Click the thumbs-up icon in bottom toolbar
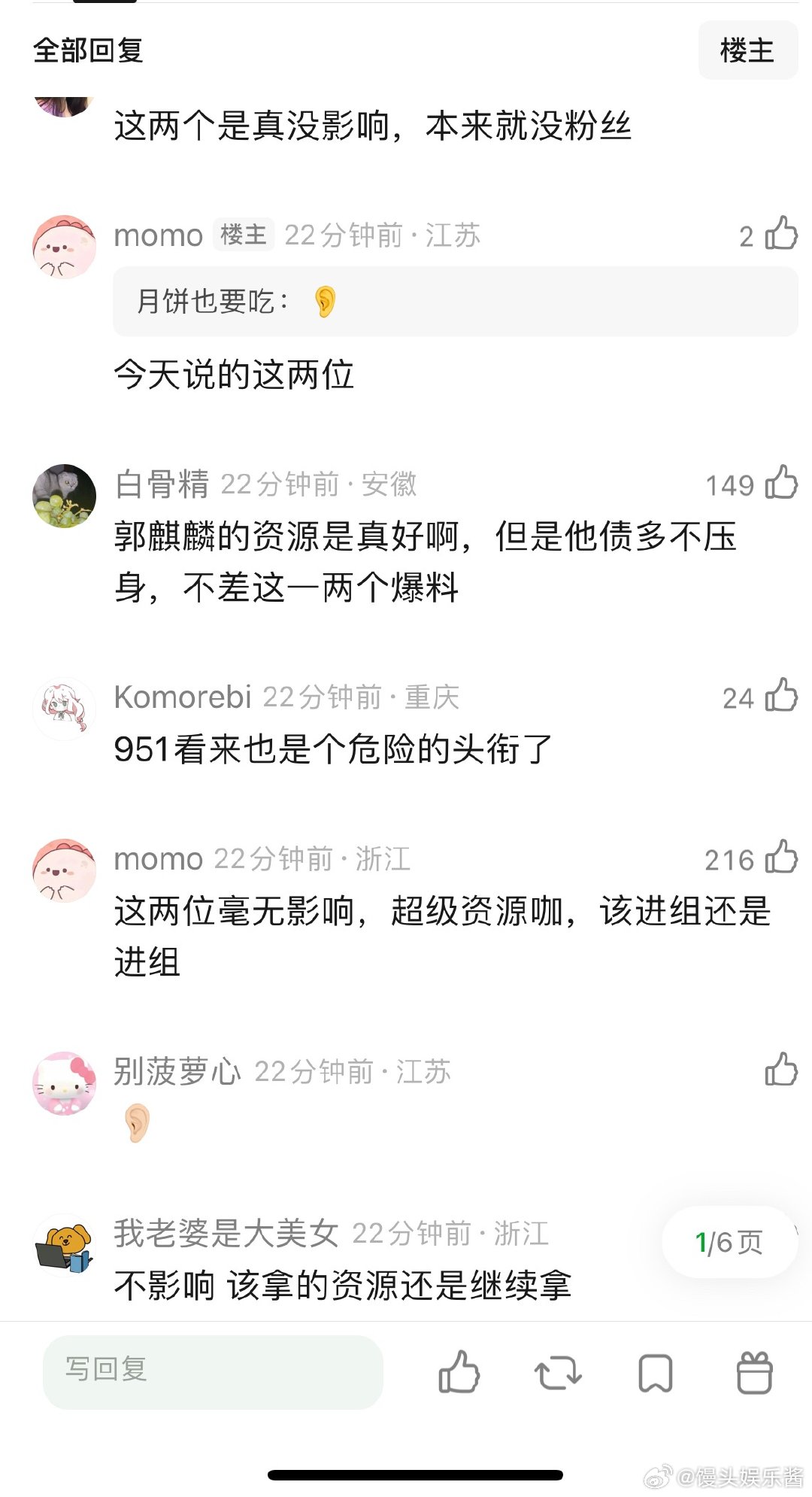The height and width of the screenshot is (1497, 812). pyautogui.click(x=458, y=1371)
